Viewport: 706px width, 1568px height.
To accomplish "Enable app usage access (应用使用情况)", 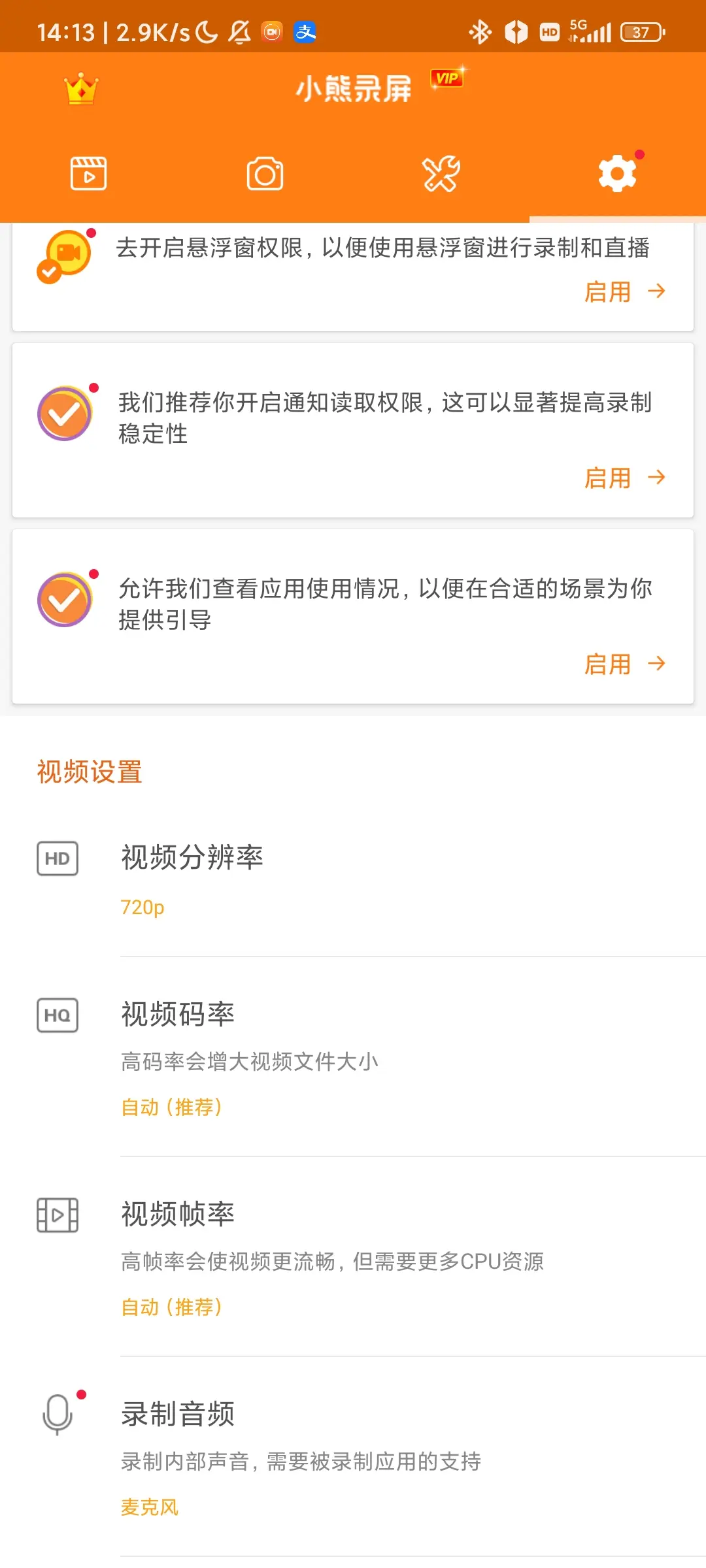I will pos(624,664).
